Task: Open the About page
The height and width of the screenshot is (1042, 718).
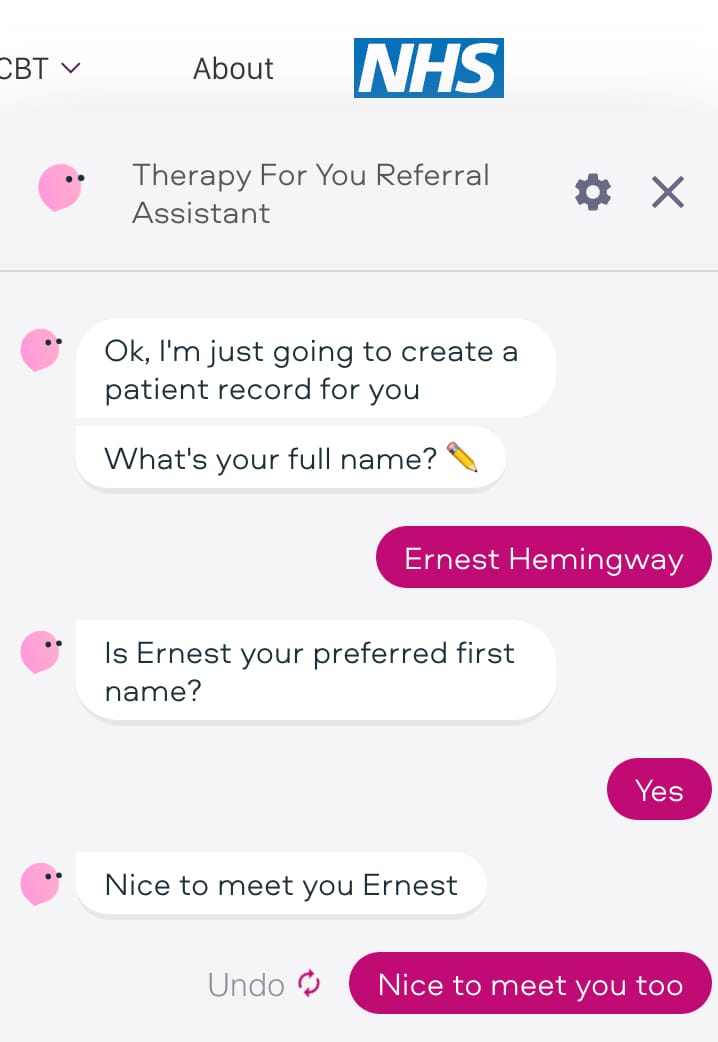Action: point(233,69)
